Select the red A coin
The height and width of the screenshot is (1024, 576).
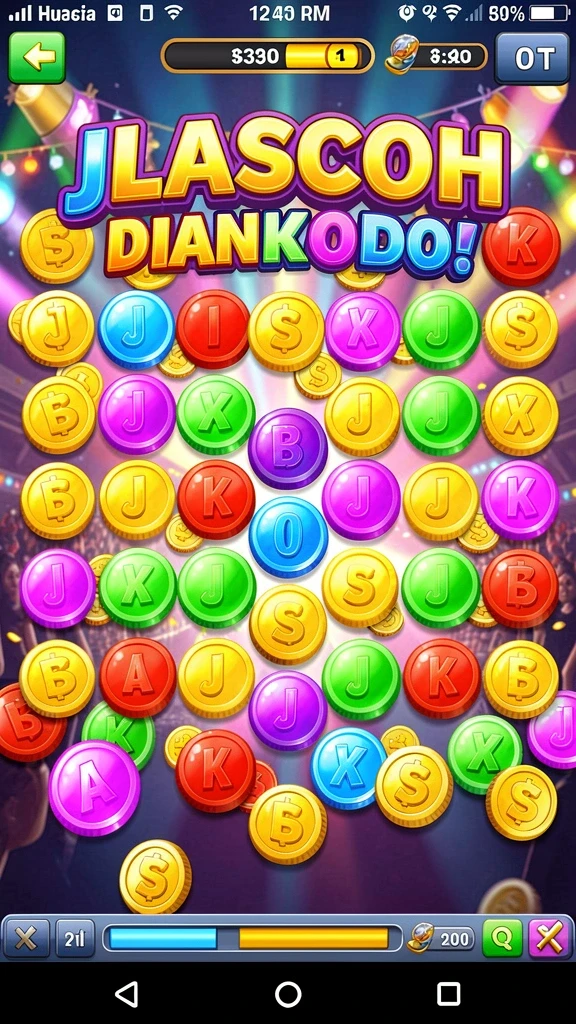[138, 678]
